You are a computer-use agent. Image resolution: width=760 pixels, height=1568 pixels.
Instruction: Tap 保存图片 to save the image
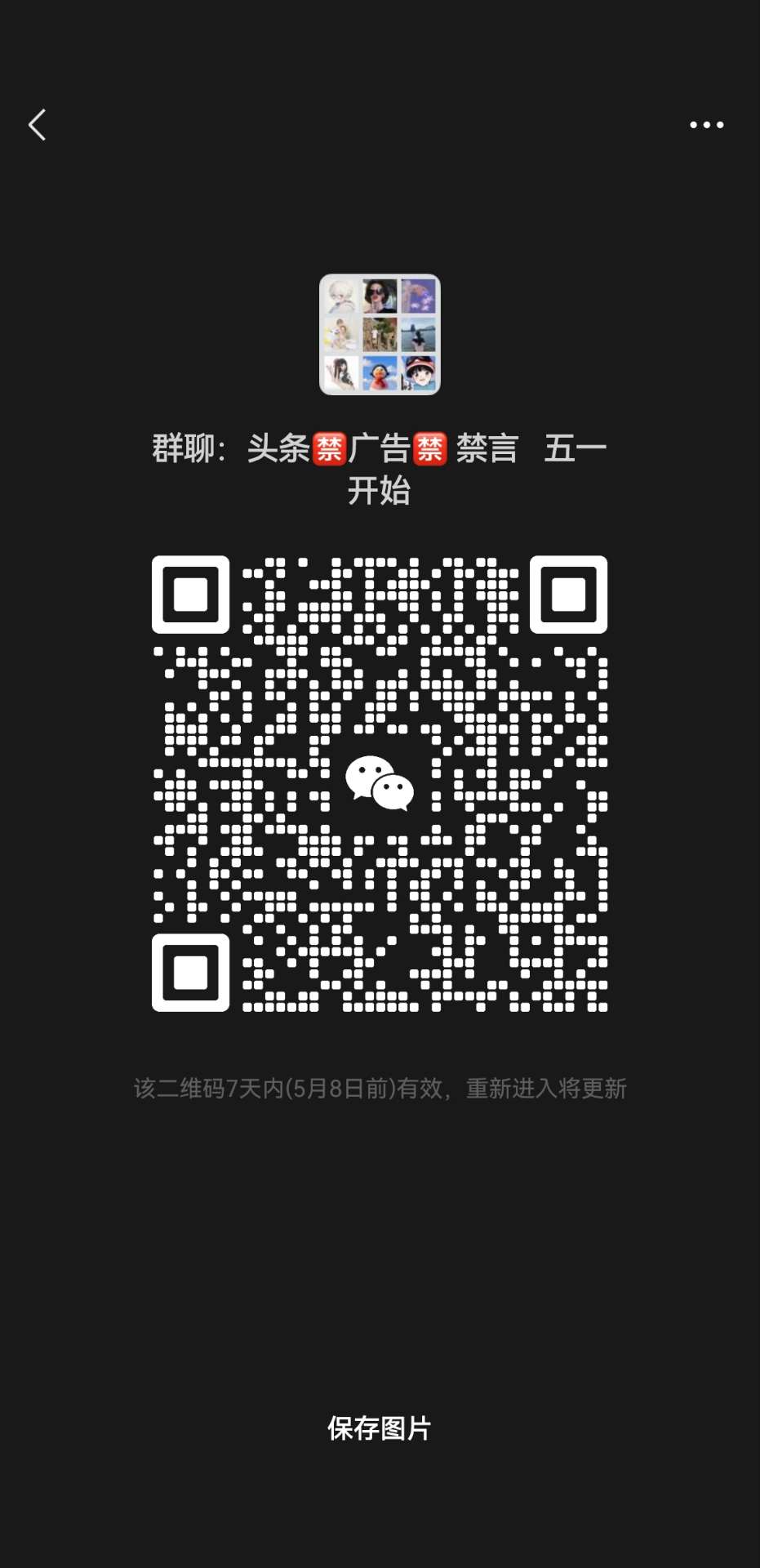point(379,1428)
